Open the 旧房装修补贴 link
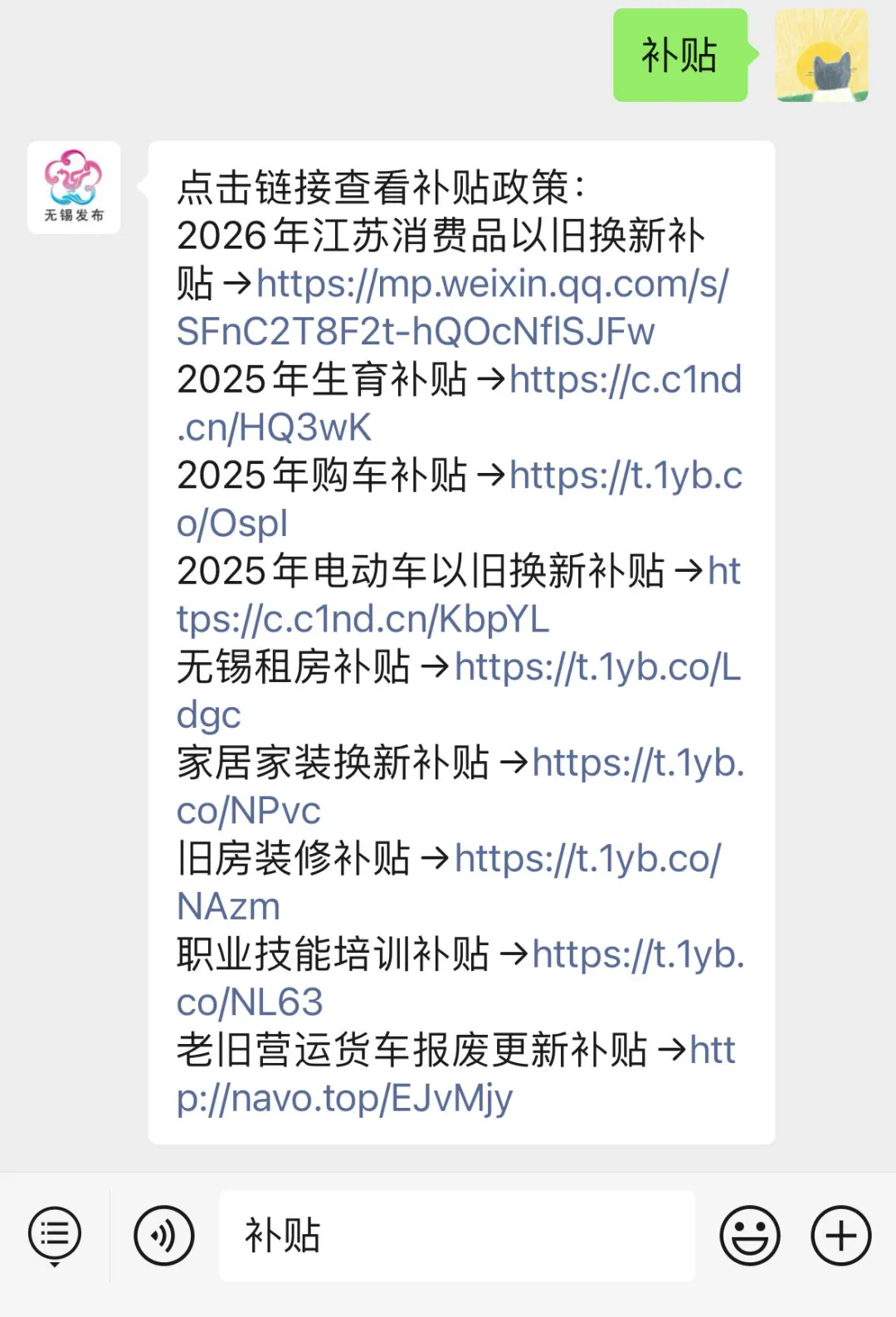 coord(587,860)
